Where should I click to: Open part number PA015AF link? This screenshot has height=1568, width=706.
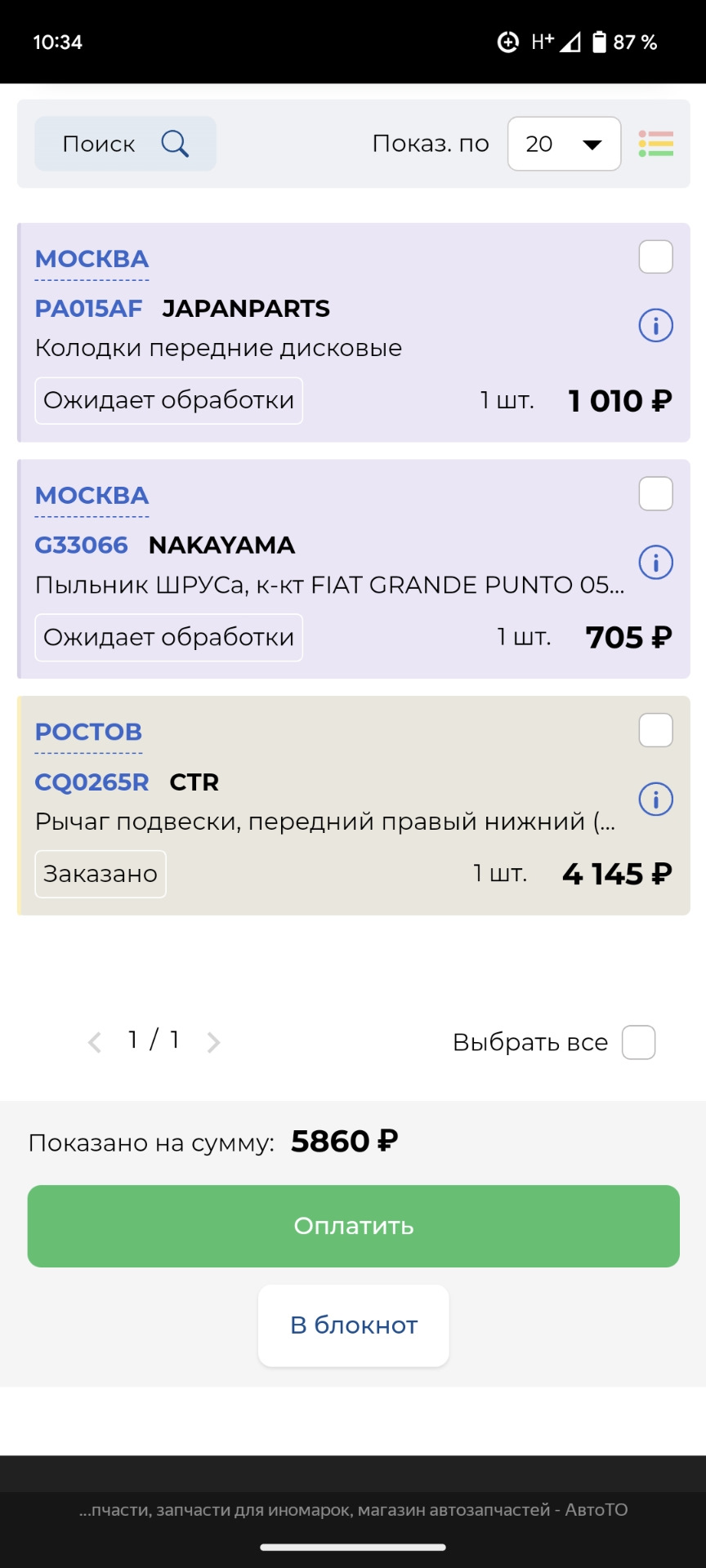[88, 309]
